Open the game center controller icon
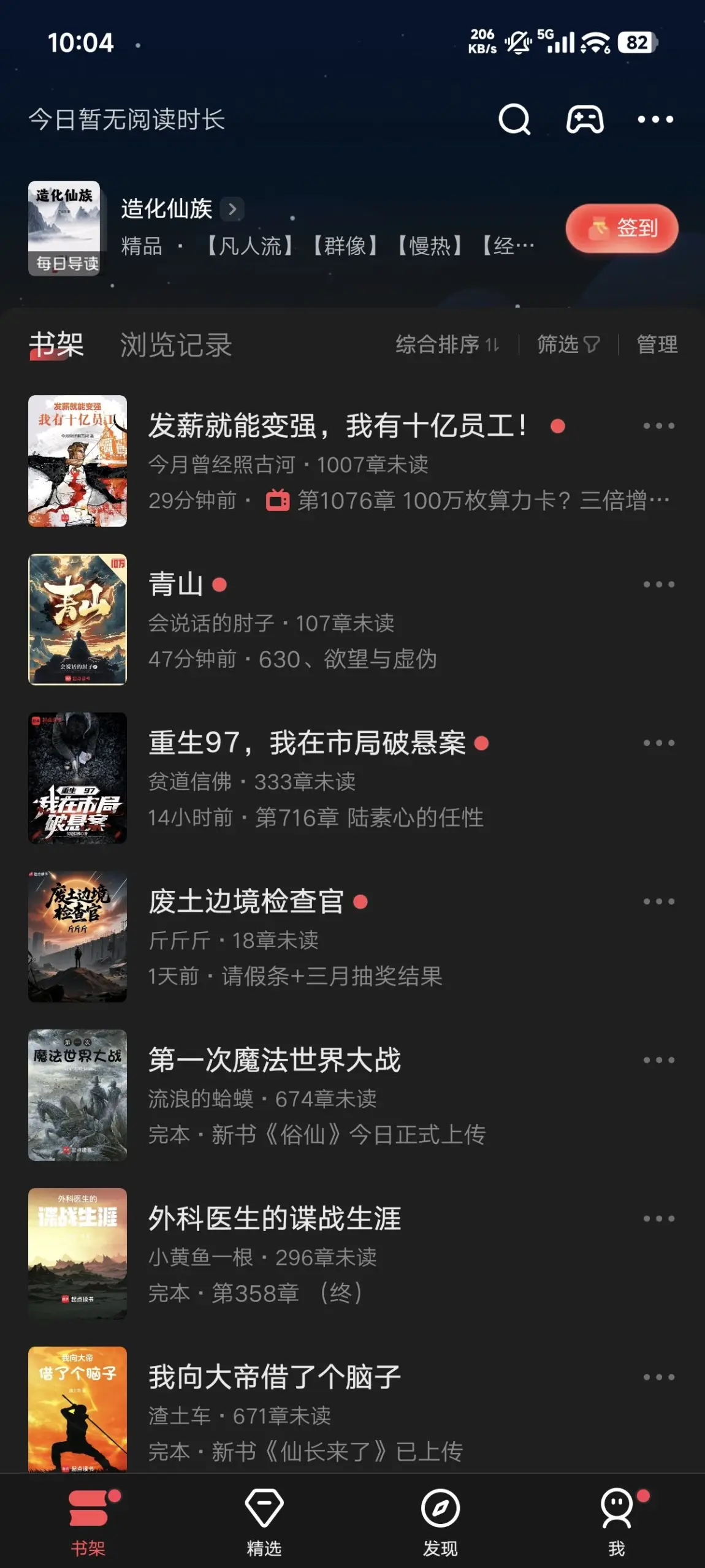Image resolution: width=705 pixels, height=1568 pixels. pyautogui.click(x=584, y=119)
